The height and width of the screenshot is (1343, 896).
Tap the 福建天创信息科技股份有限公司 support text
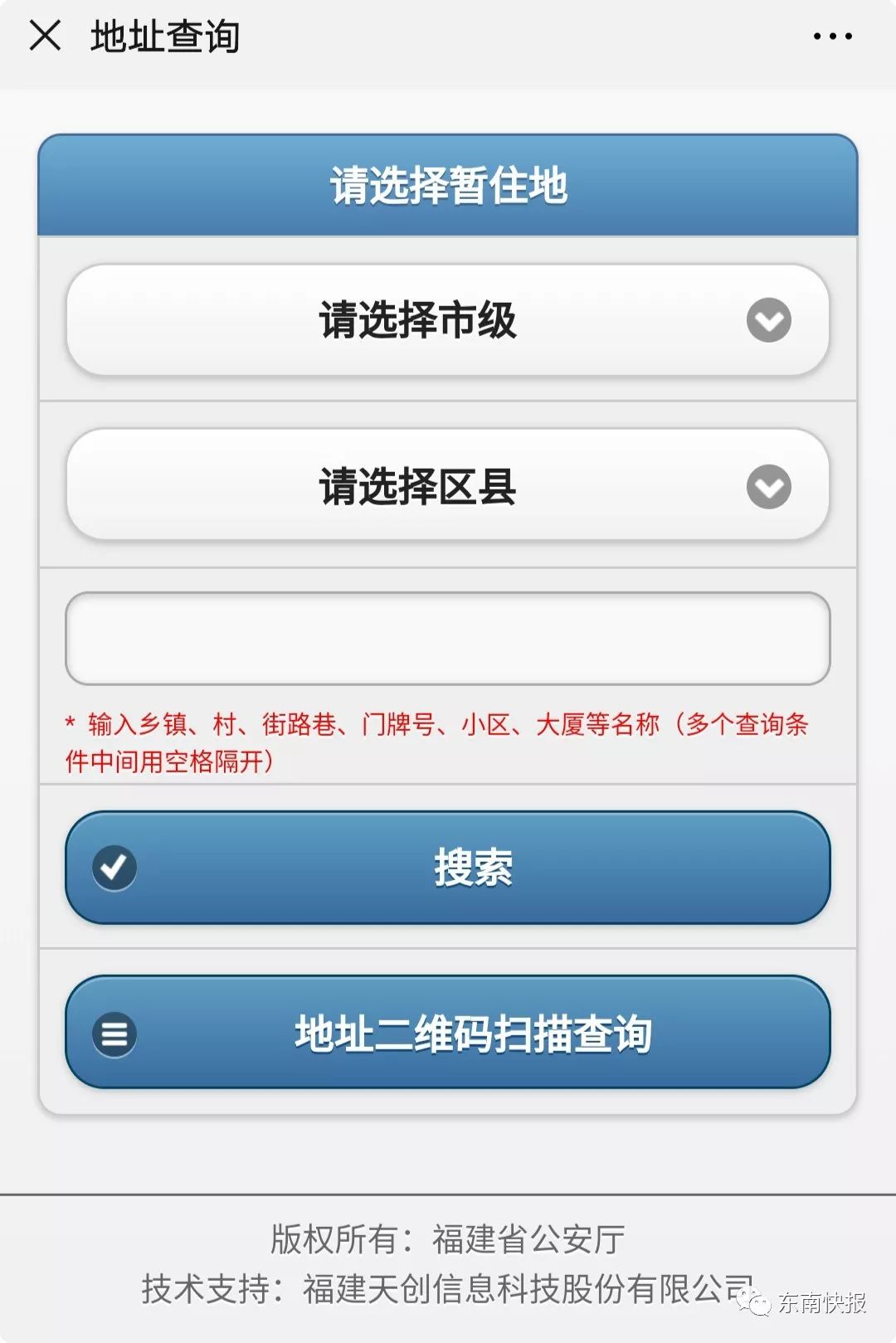point(448,1287)
